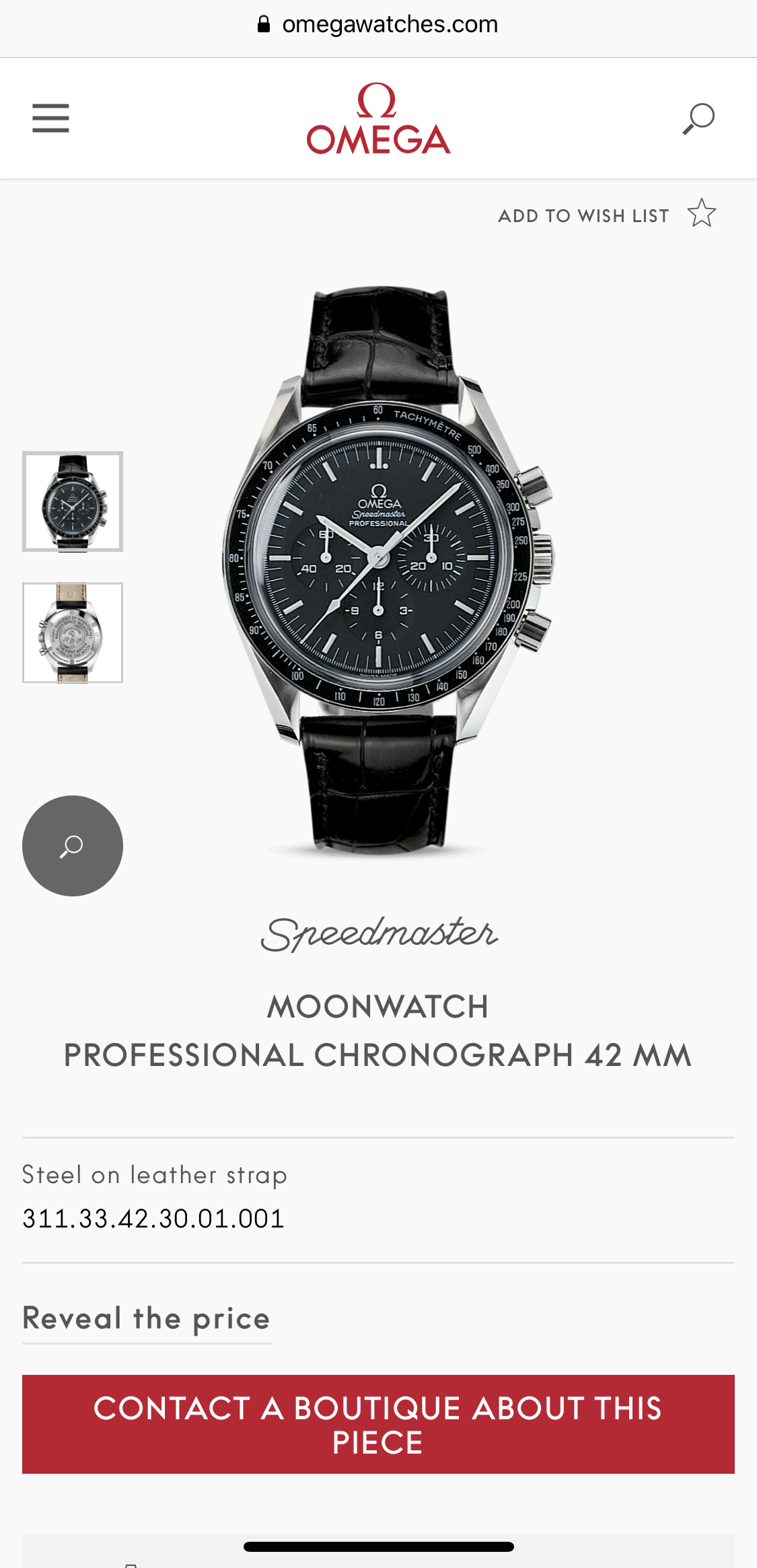Open the search magnifier in header

pos(698,118)
